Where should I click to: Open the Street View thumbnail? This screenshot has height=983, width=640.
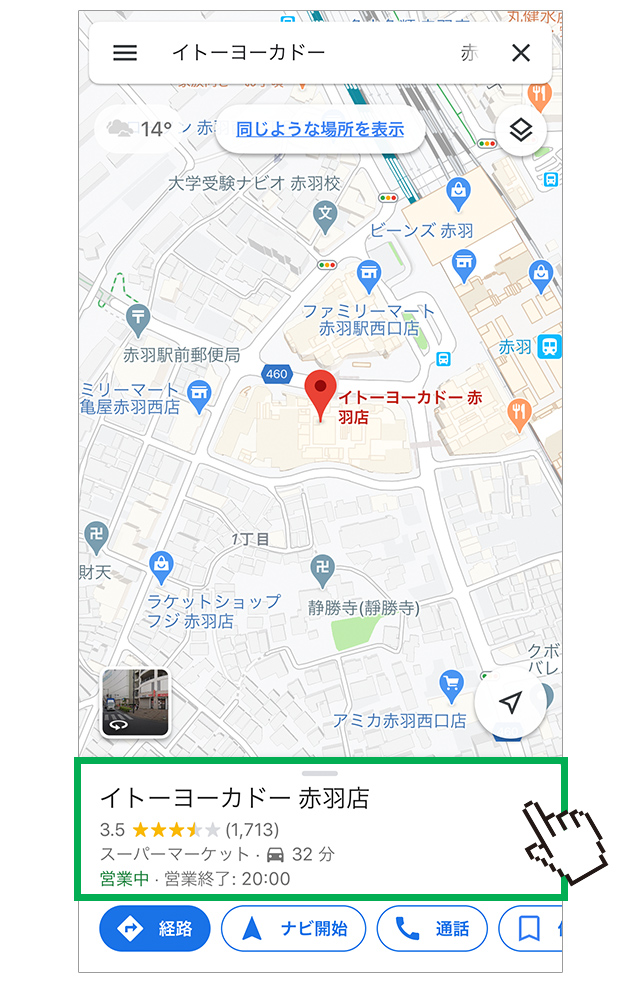click(x=135, y=703)
